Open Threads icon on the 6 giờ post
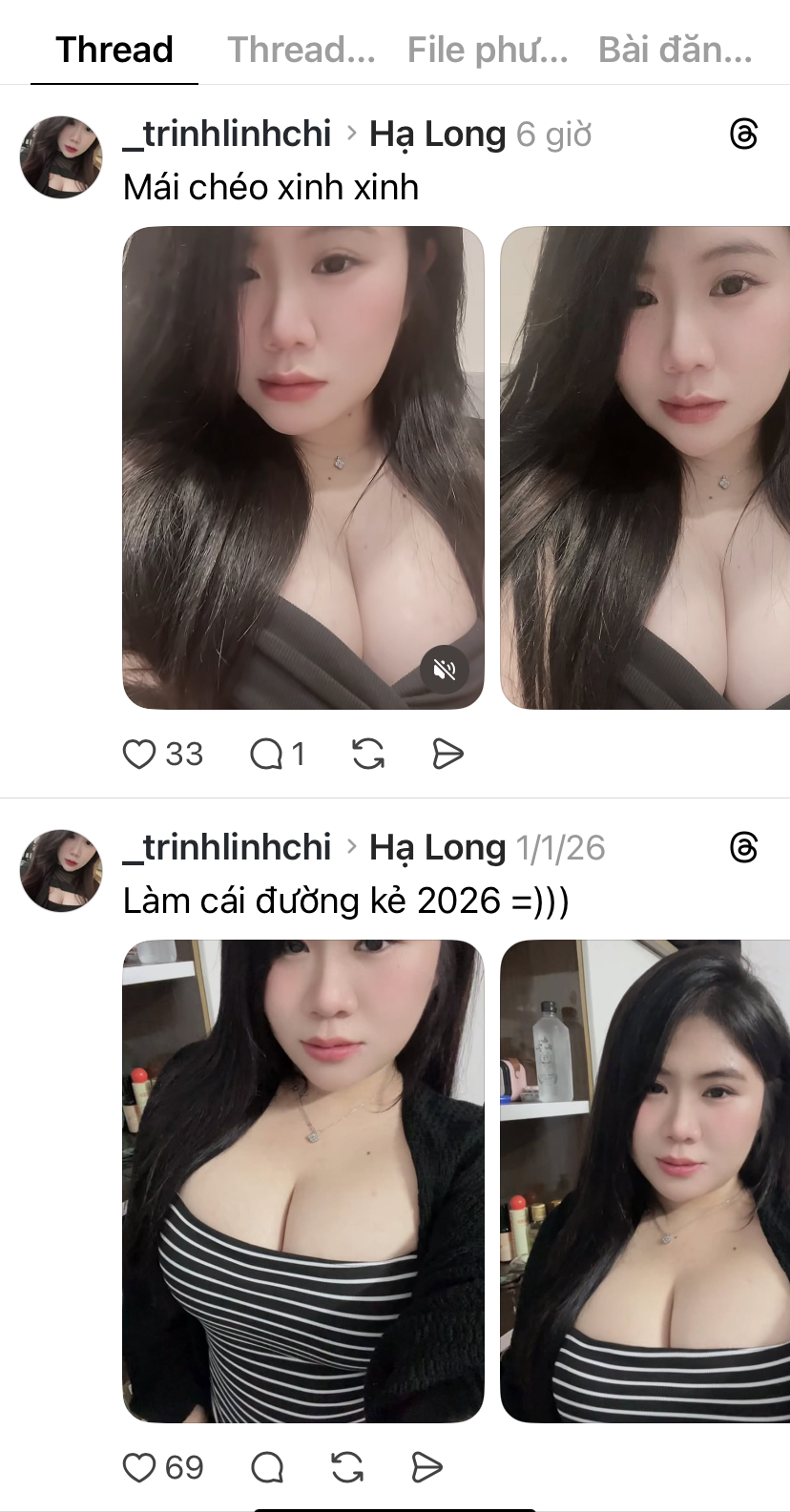The image size is (790, 1512). tap(743, 135)
